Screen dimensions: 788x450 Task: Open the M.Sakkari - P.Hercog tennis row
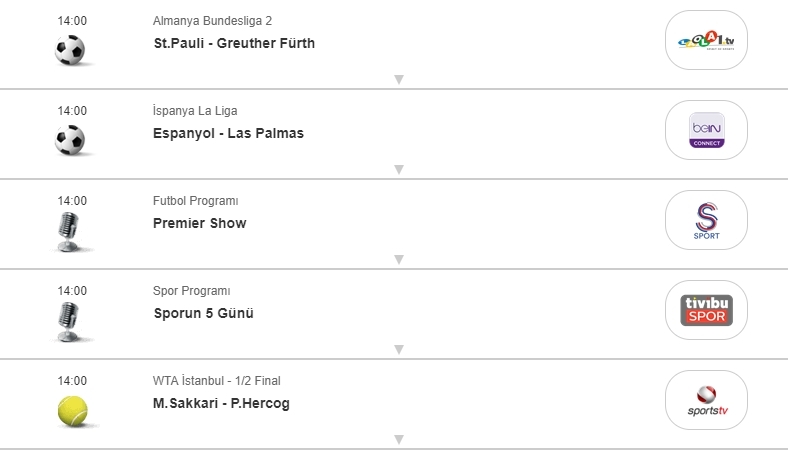[x=221, y=403]
